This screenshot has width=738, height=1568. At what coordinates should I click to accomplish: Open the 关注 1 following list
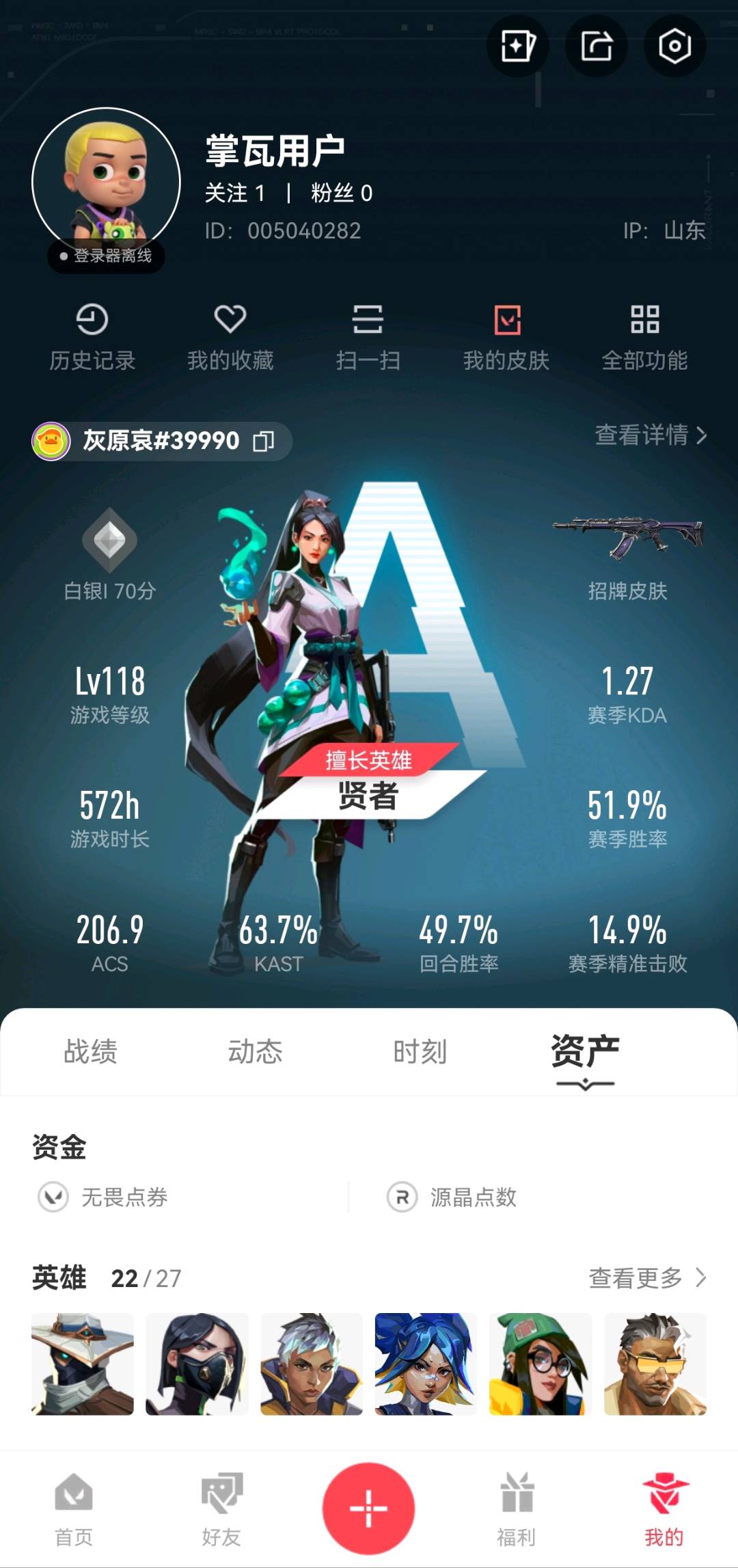234,193
